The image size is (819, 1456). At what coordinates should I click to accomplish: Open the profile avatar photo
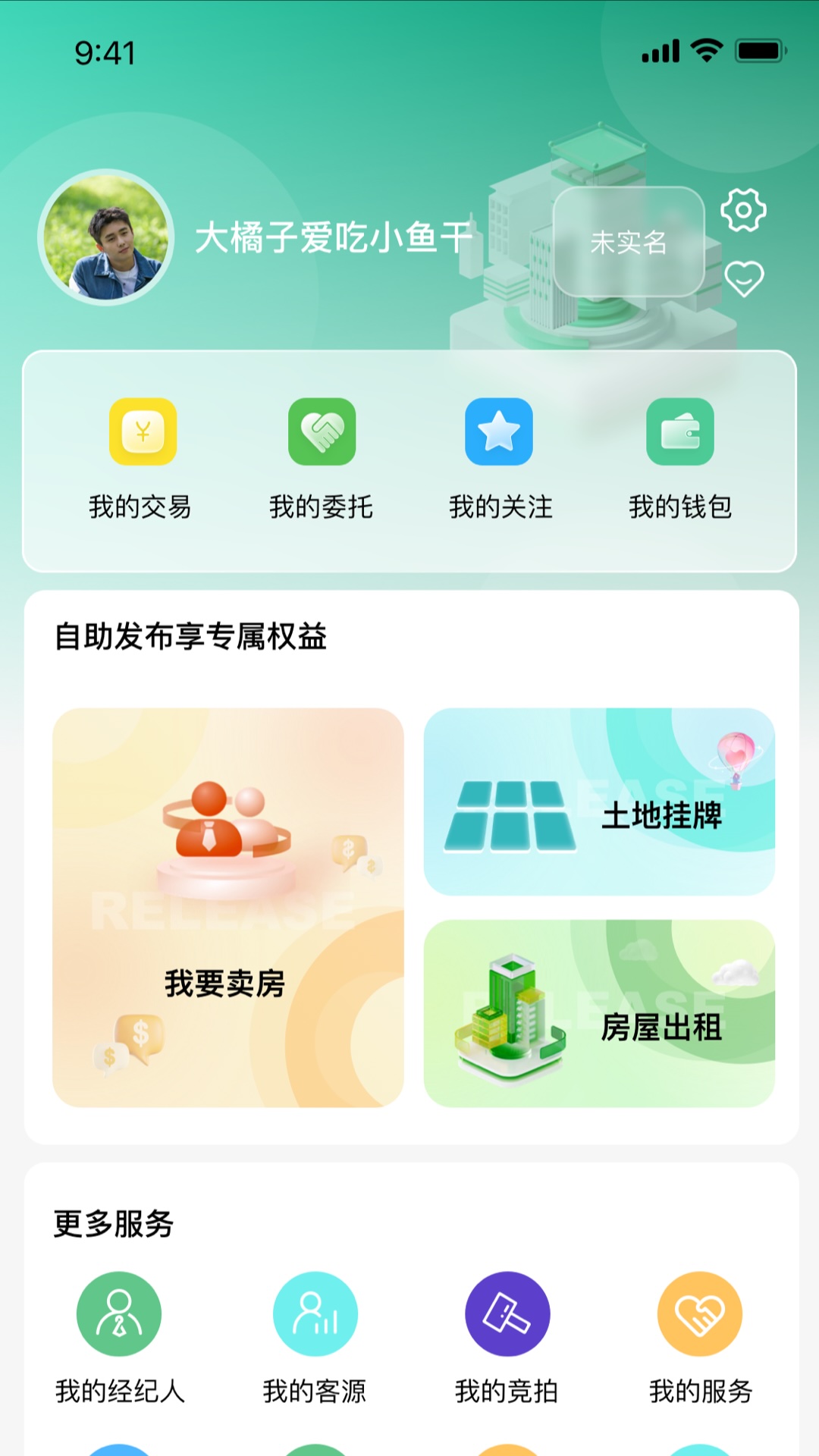pos(106,237)
